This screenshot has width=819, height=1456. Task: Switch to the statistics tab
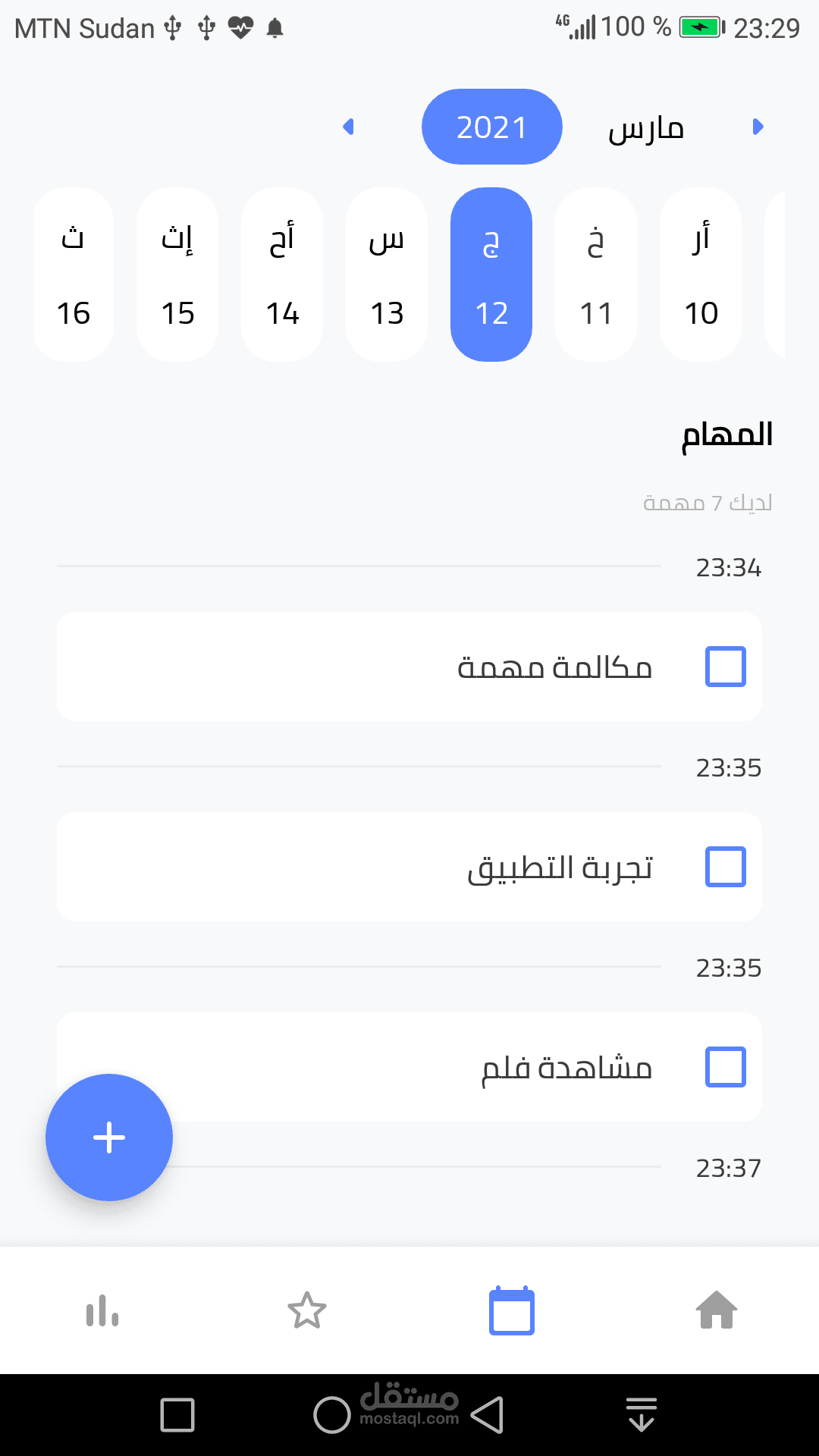[102, 1310]
